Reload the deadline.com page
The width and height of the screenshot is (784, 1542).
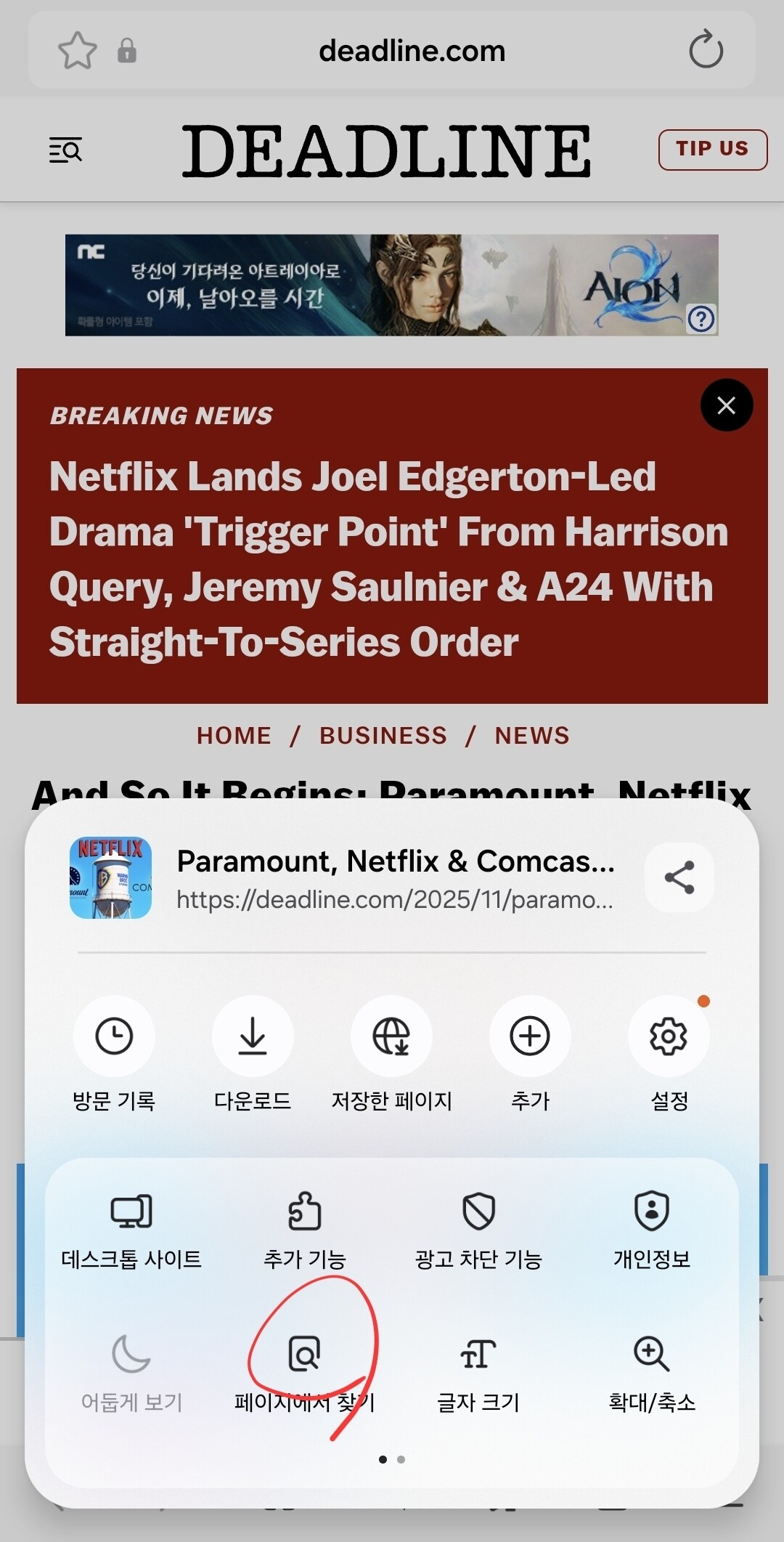[706, 51]
